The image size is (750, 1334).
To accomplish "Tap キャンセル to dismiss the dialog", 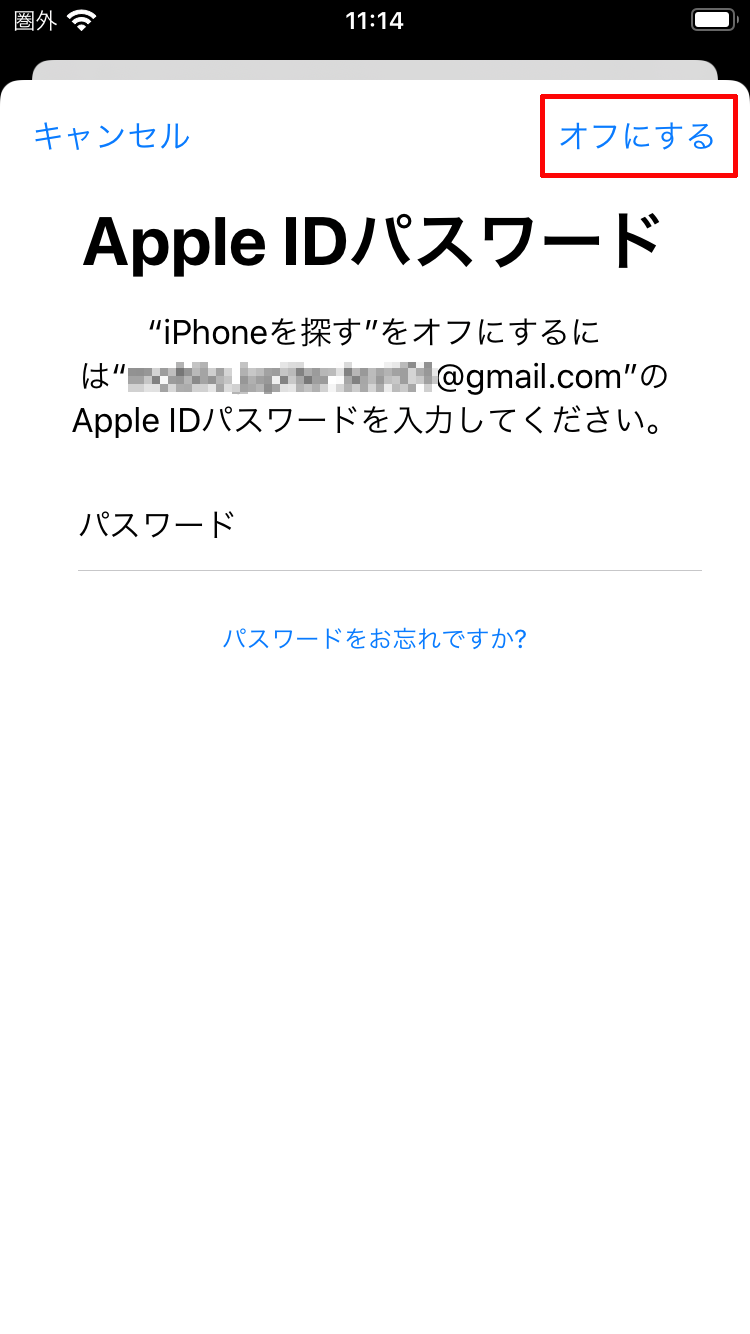I will (x=111, y=136).
